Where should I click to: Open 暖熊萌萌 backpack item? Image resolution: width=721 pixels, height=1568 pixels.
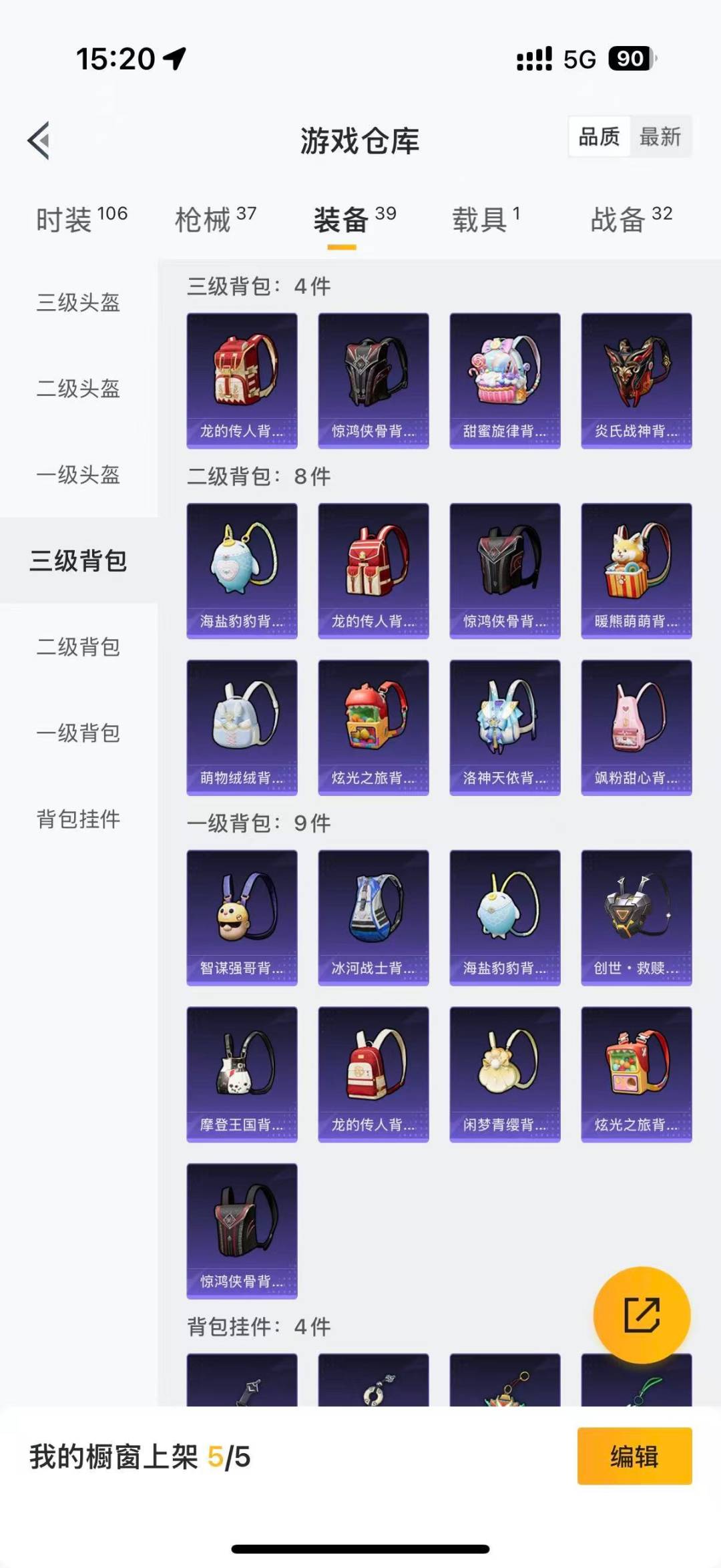coord(636,570)
